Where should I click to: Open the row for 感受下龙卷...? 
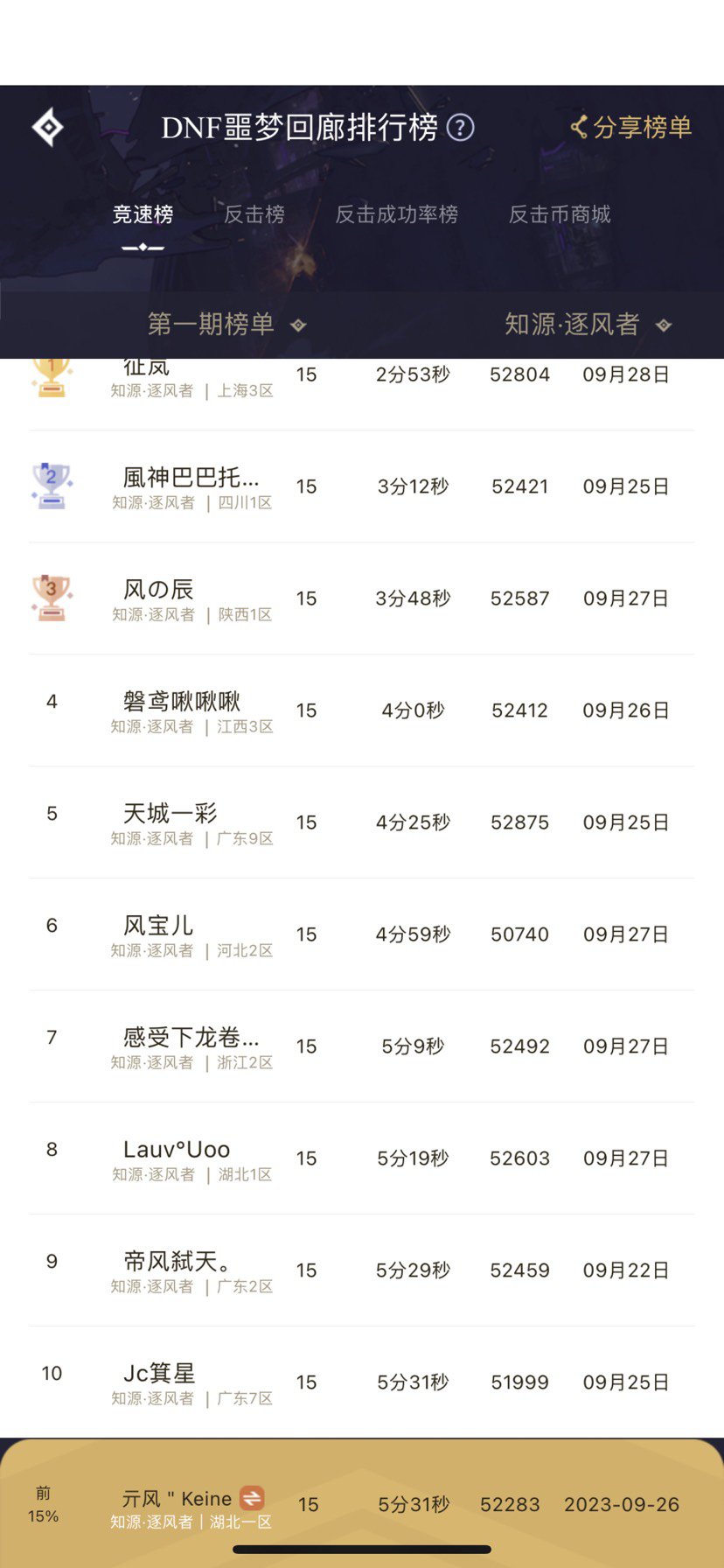coord(362,1046)
